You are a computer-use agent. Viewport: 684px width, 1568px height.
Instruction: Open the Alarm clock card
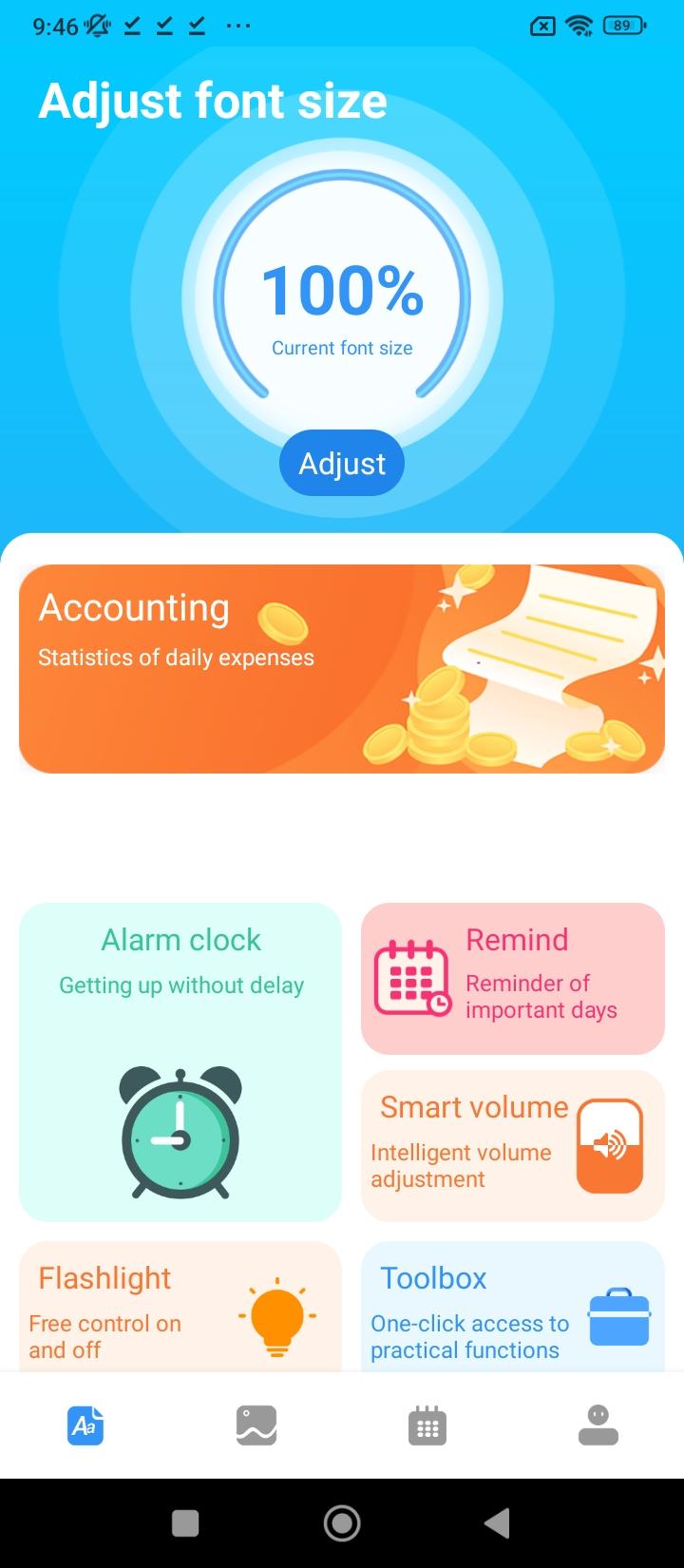pos(180,1061)
